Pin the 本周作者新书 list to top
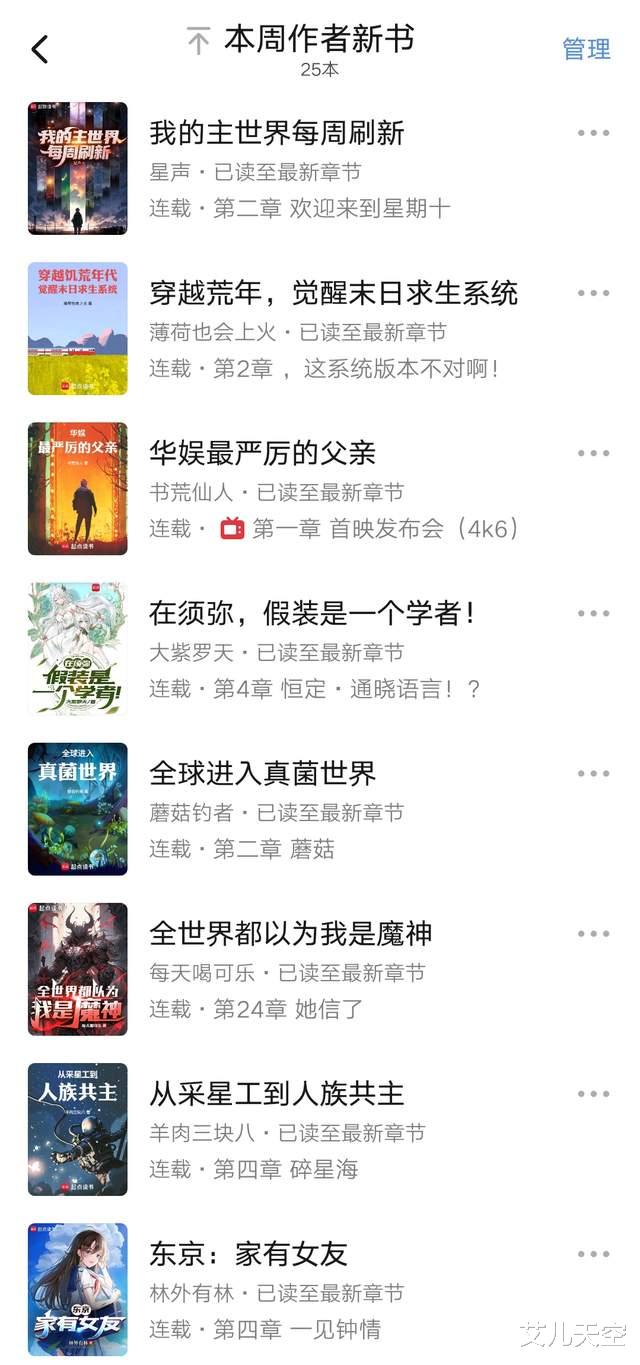Viewport: 640px width, 1365px height. pos(199,42)
